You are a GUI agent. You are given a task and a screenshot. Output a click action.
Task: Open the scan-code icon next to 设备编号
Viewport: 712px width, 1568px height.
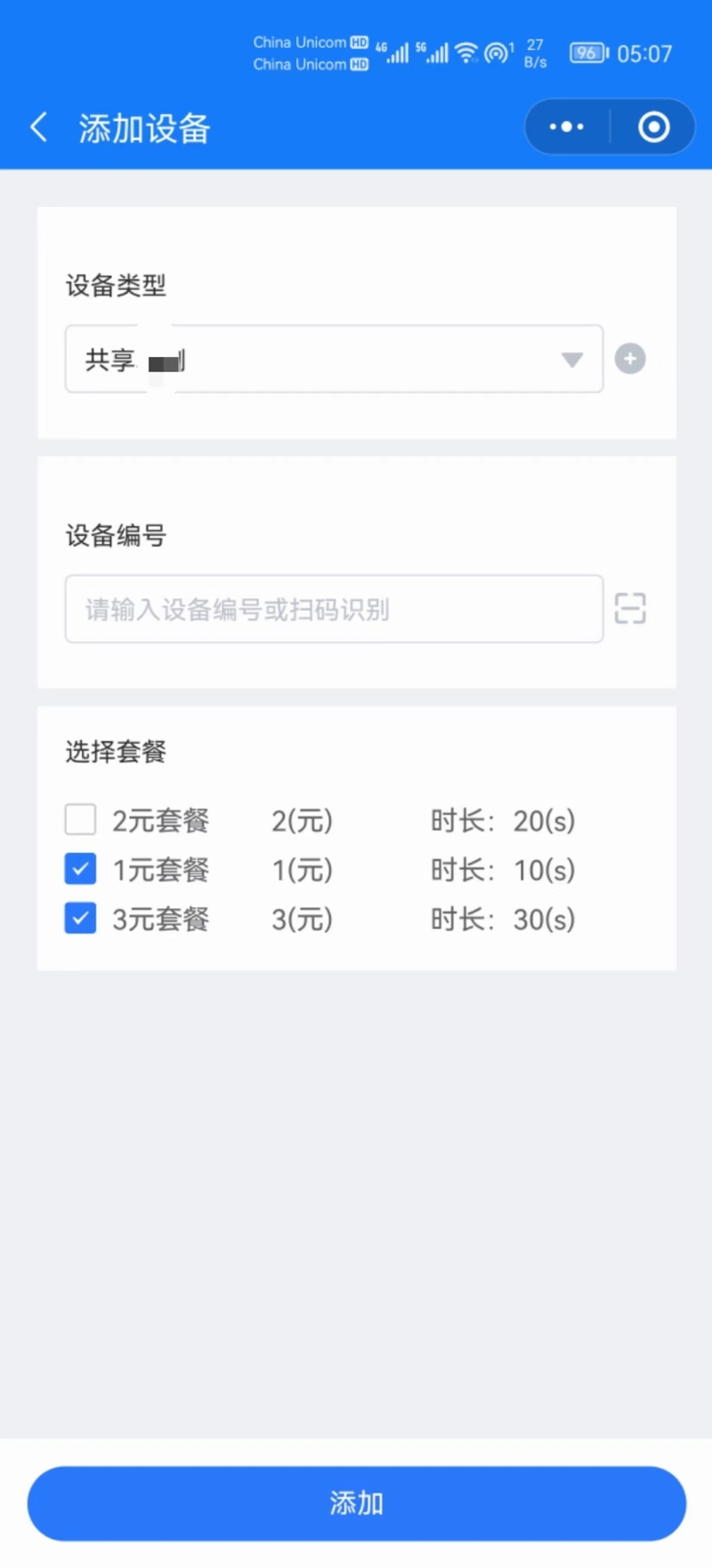pyautogui.click(x=630, y=609)
